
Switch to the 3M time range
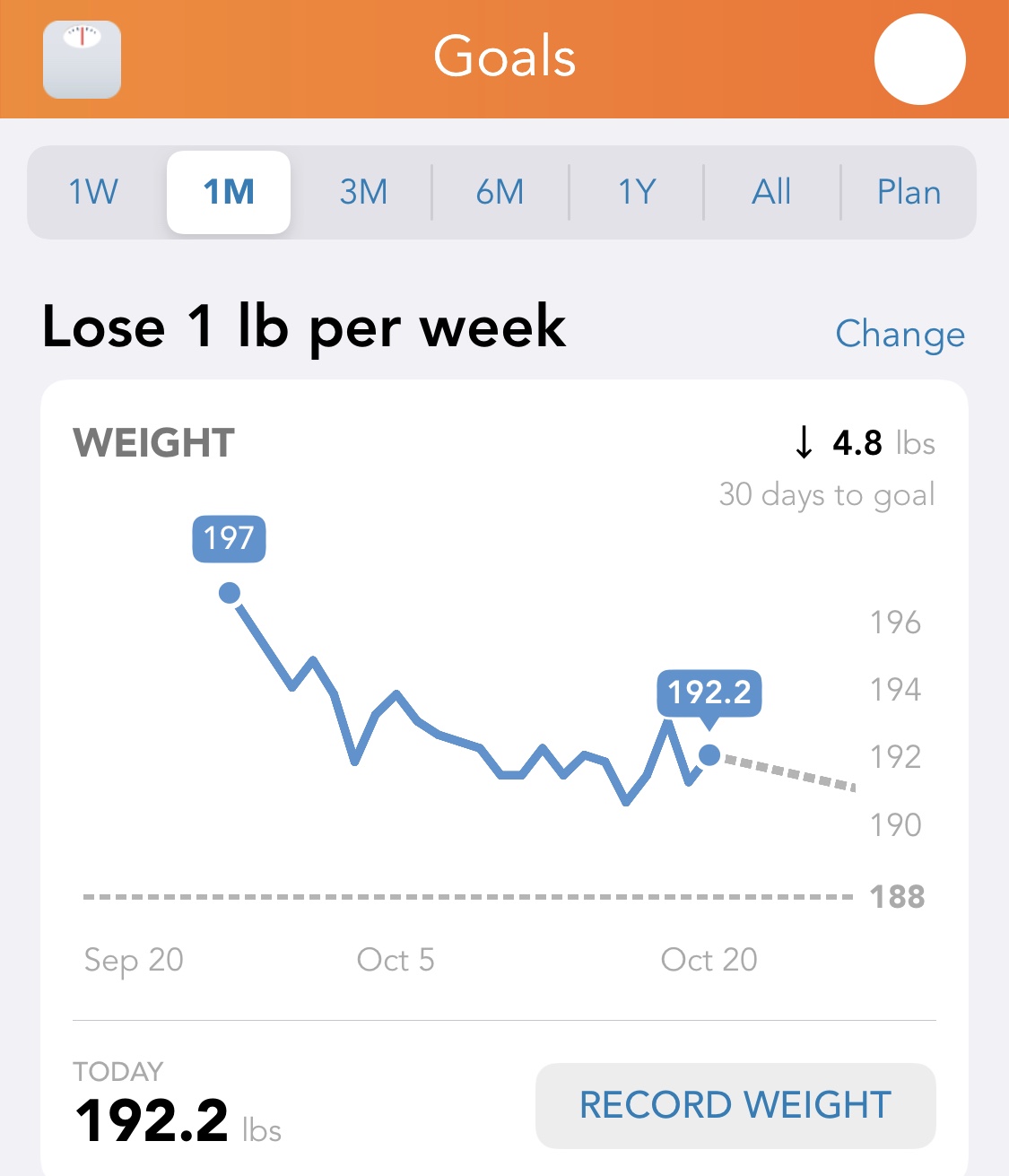point(363,191)
